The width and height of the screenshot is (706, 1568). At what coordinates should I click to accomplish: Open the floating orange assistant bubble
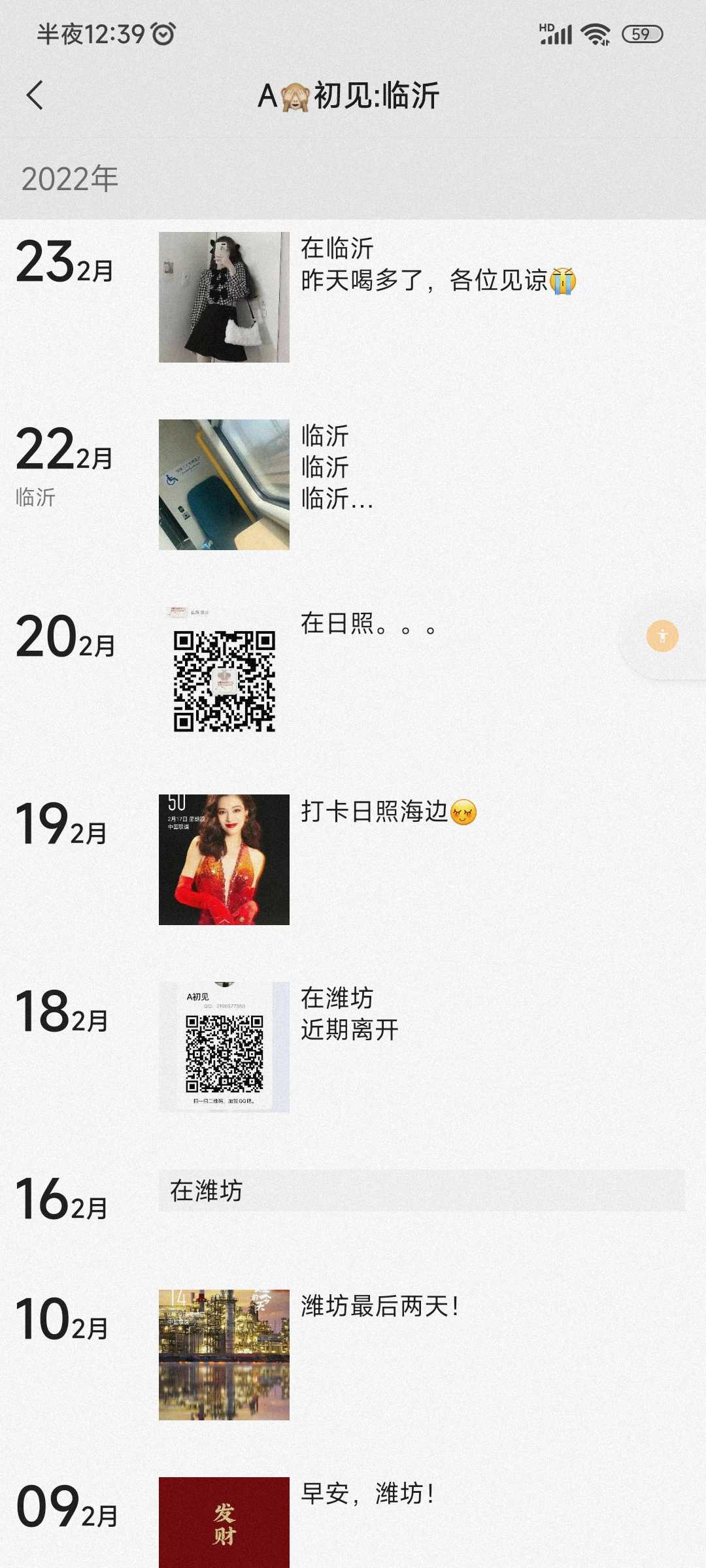coord(662,634)
